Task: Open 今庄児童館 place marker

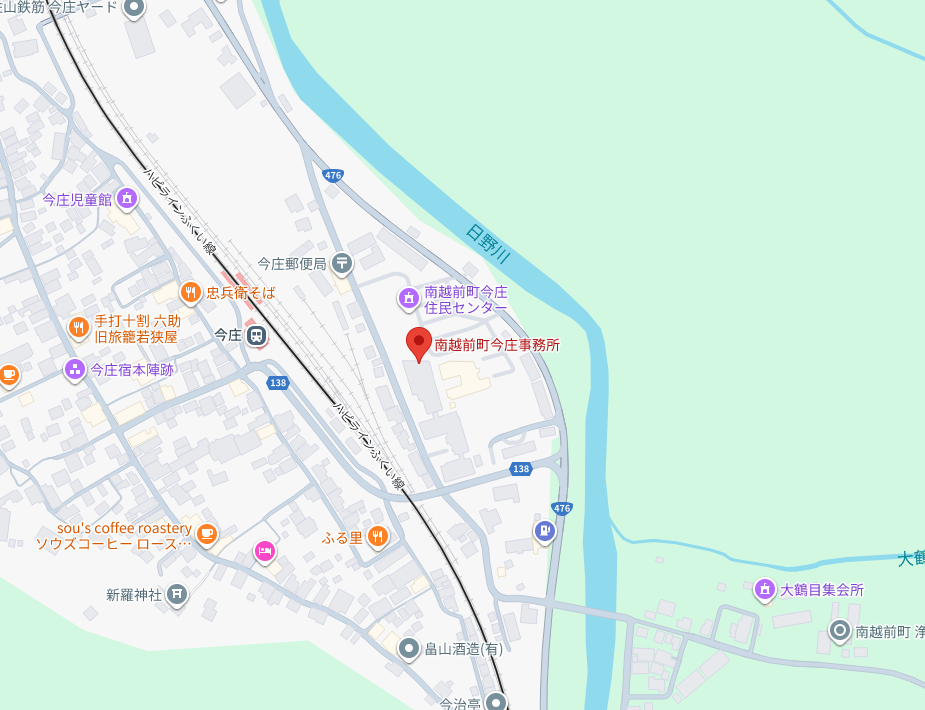Action: pyautogui.click(x=127, y=199)
